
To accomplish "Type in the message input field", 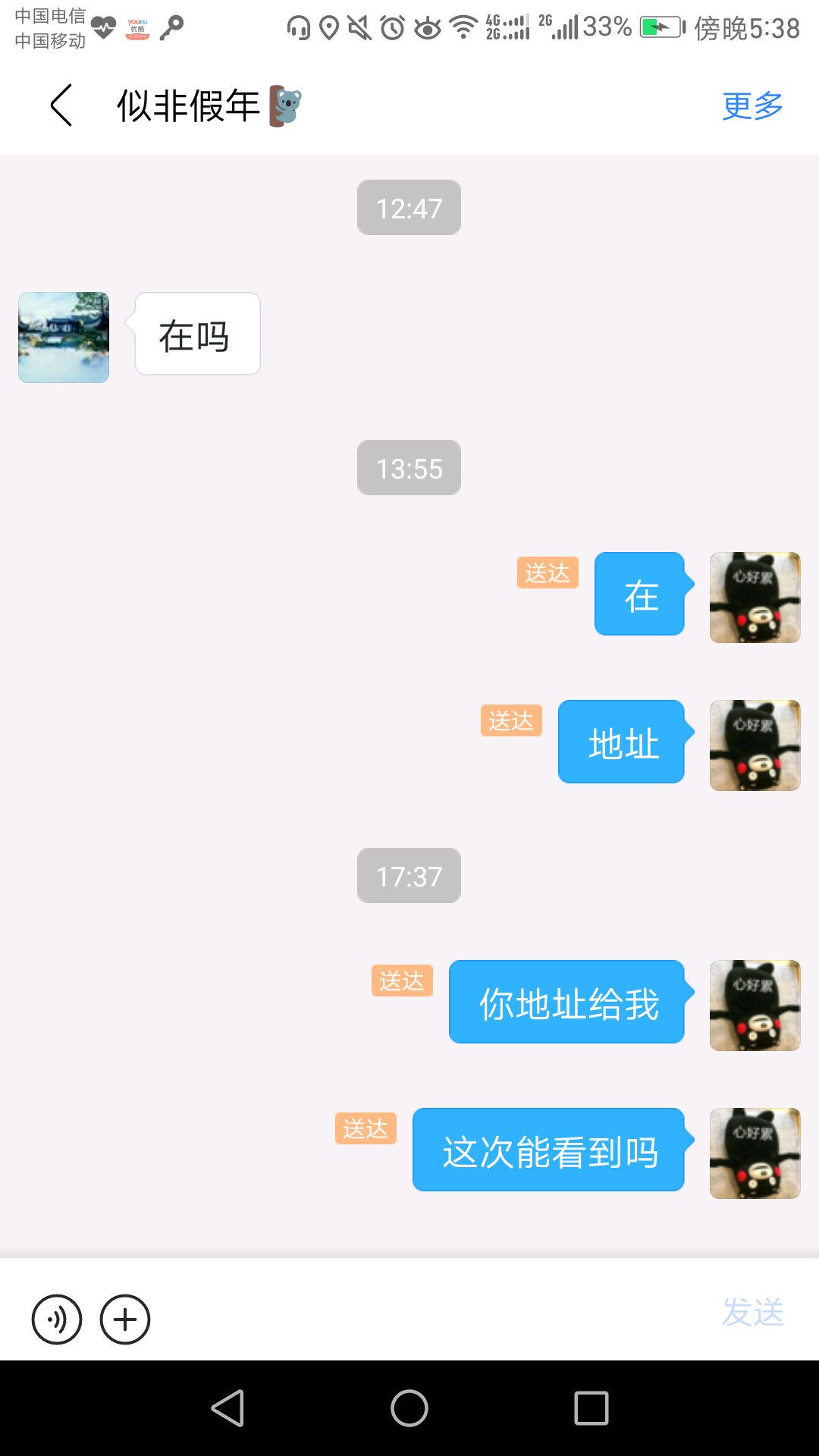I will pyautogui.click(x=432, y=1318).
